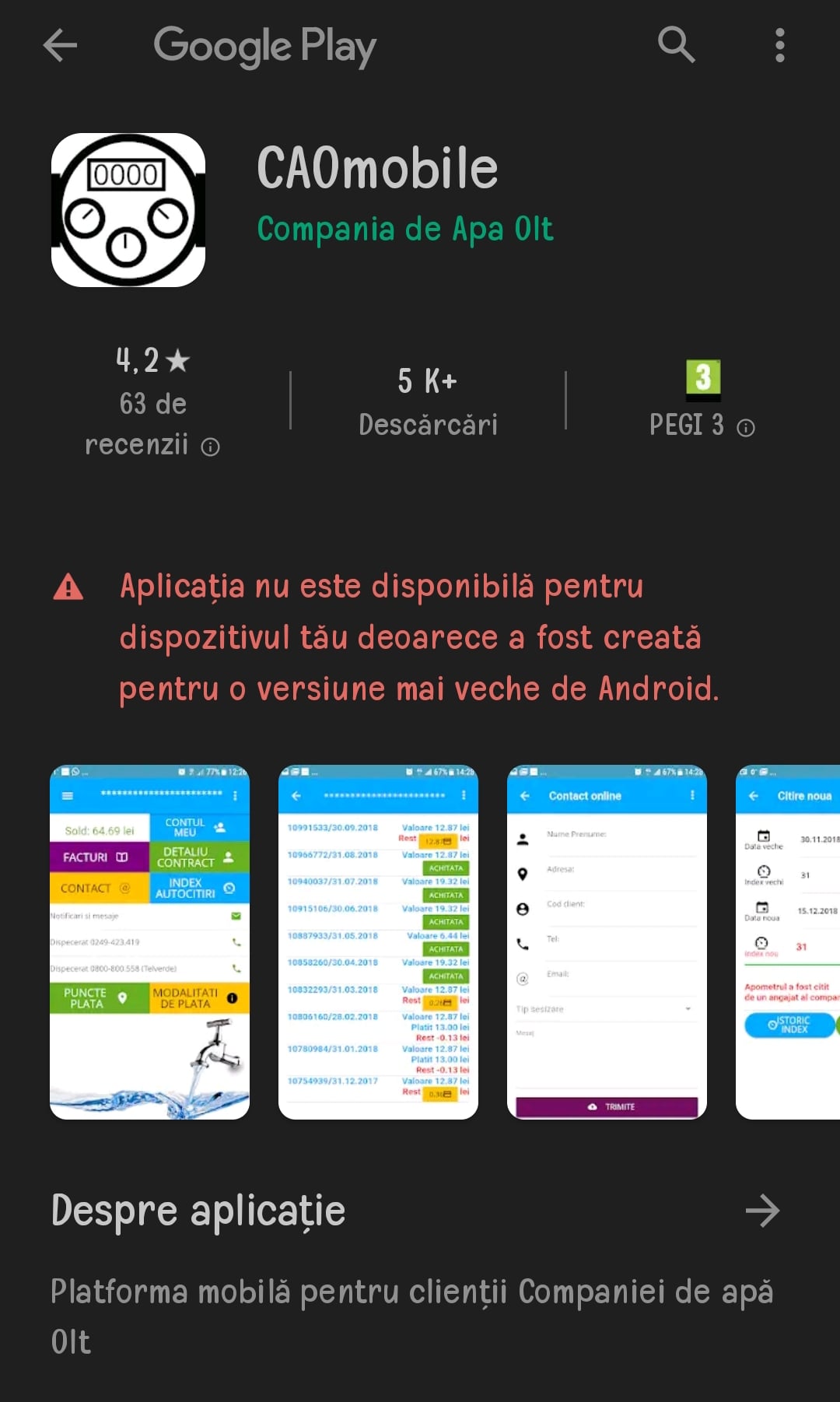
Task: Open developer Compania de Apa Olt
Action: [404, 230]
